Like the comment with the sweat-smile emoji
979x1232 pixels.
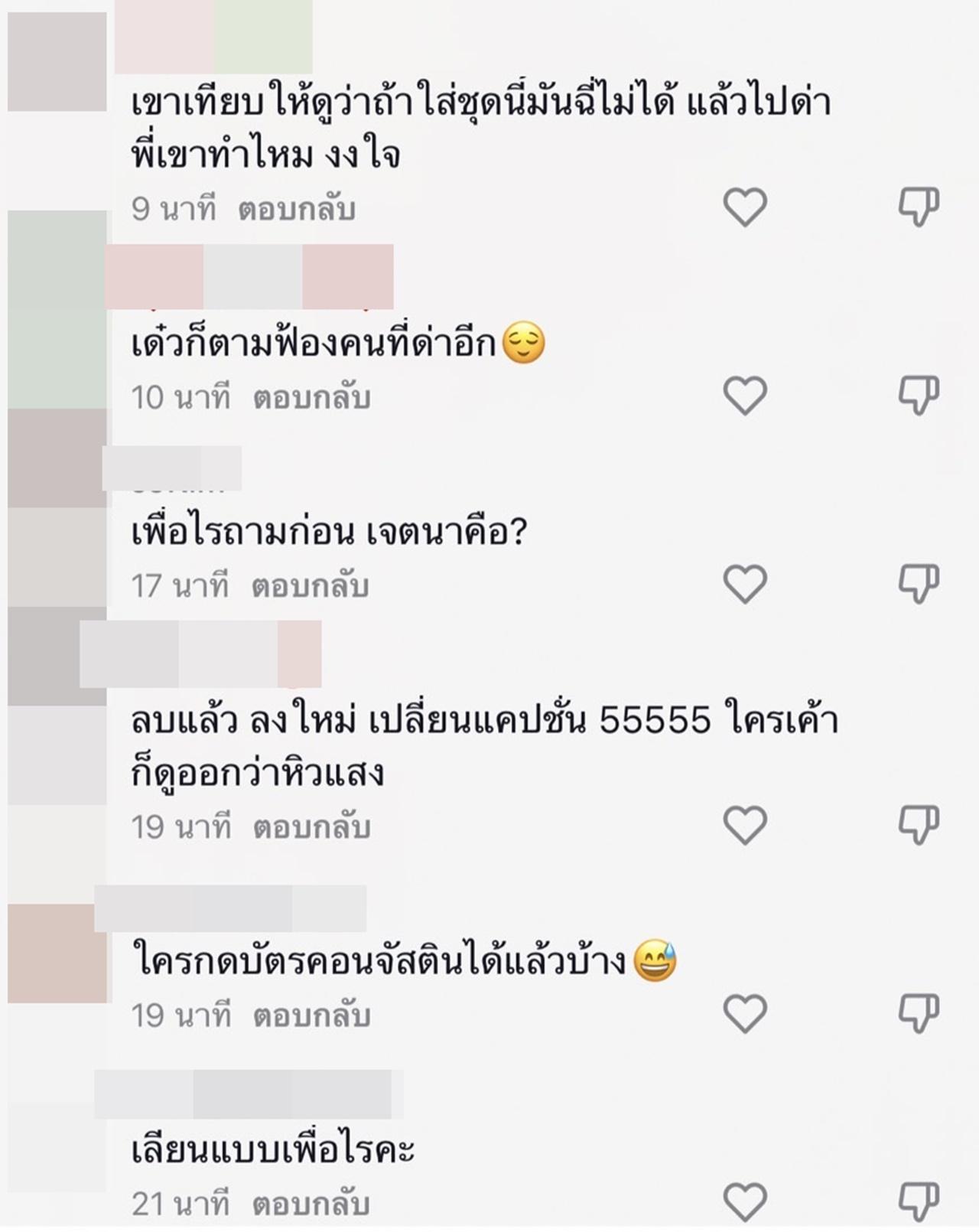tap(745, 1014)
